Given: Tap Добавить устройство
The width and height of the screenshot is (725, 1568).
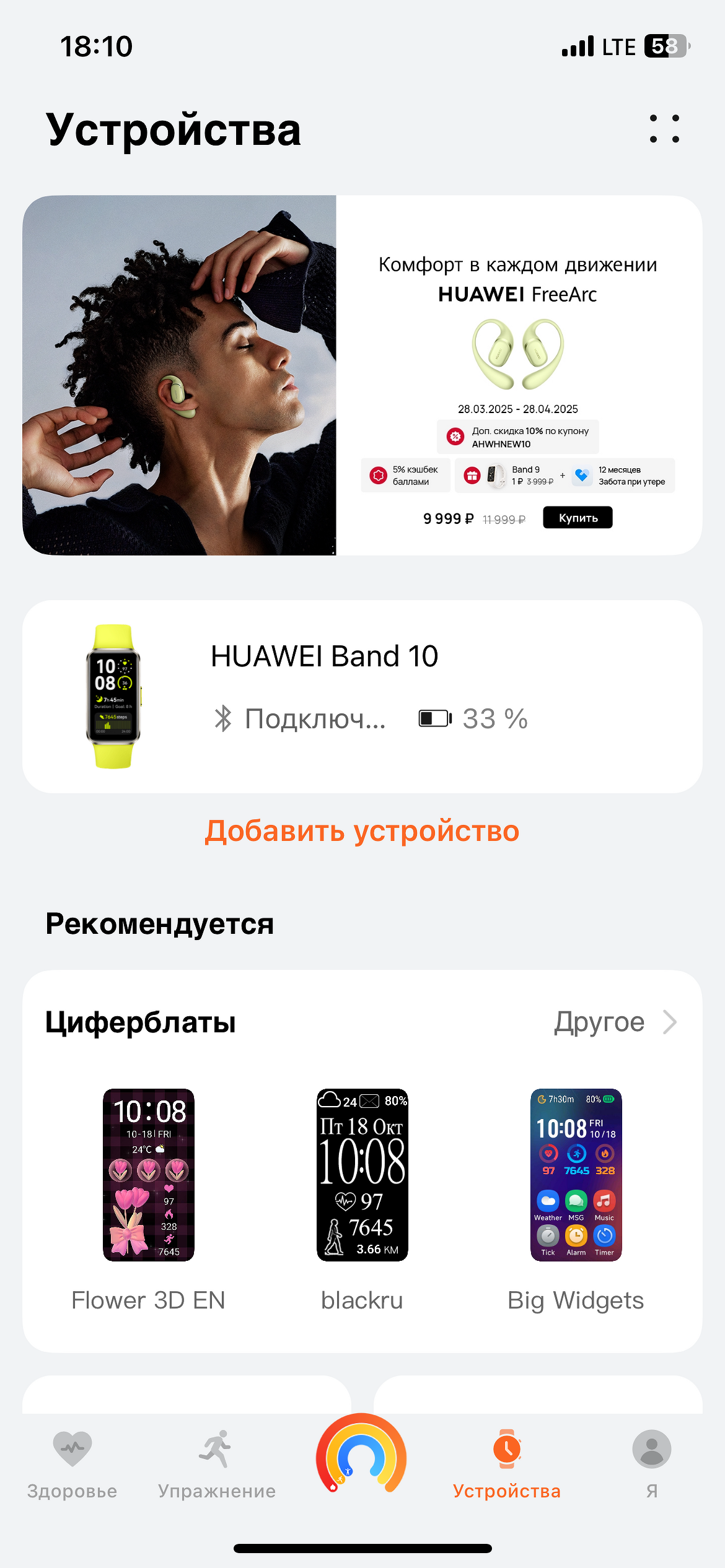Looking at the screenshot, I should coord(362,831).
